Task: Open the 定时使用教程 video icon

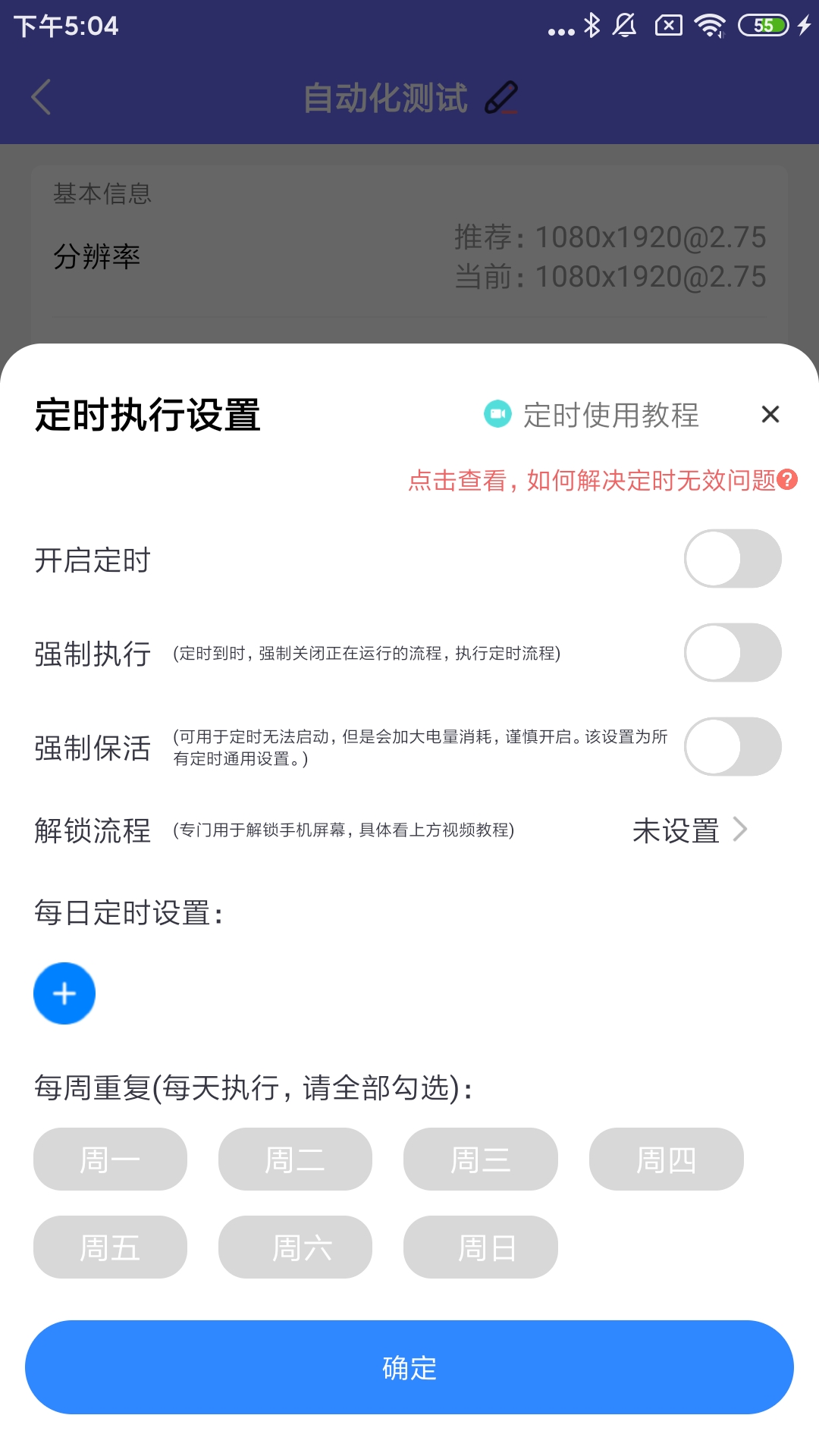Action: click(498, 413)
